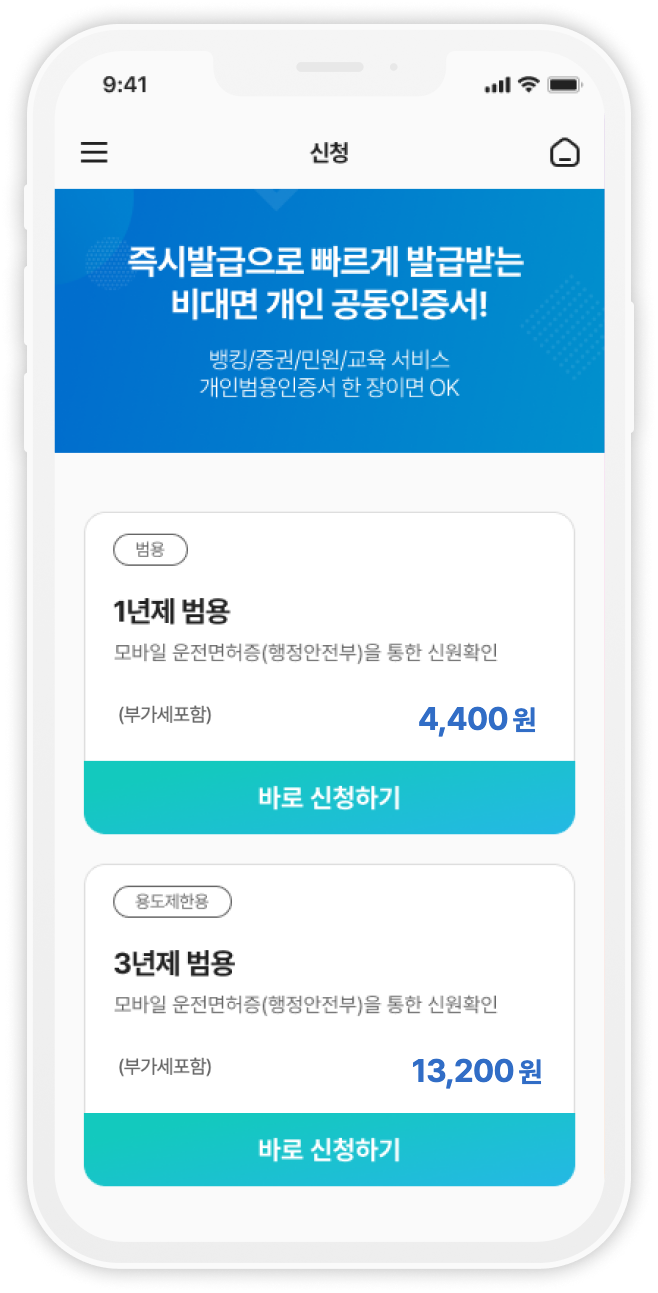
Task: Open the 3년제 범용 13,200원 card
Action: click(329, 992)
